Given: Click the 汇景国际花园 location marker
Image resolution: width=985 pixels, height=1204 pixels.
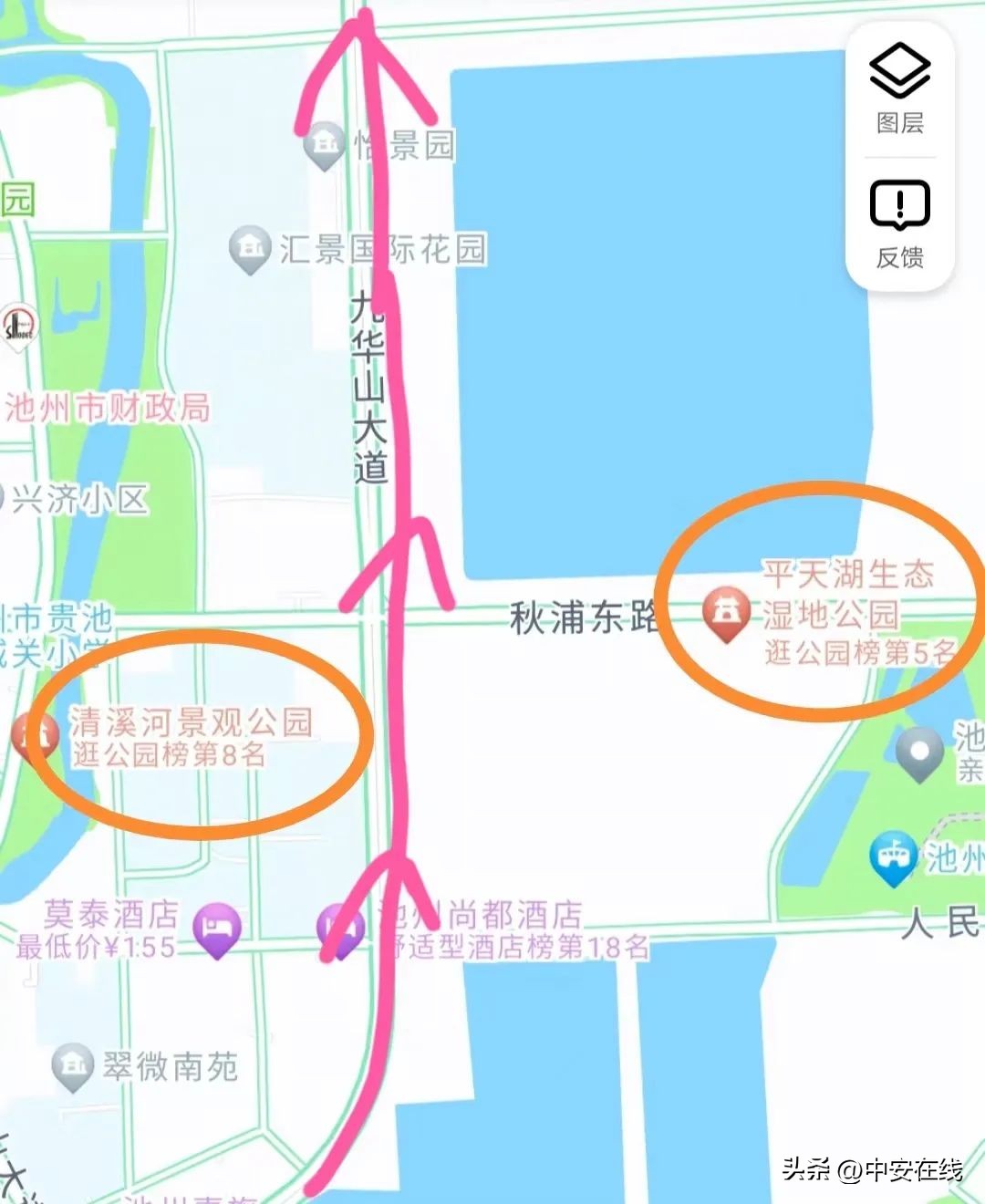Looking at the screenshot, I should (248, 246).
